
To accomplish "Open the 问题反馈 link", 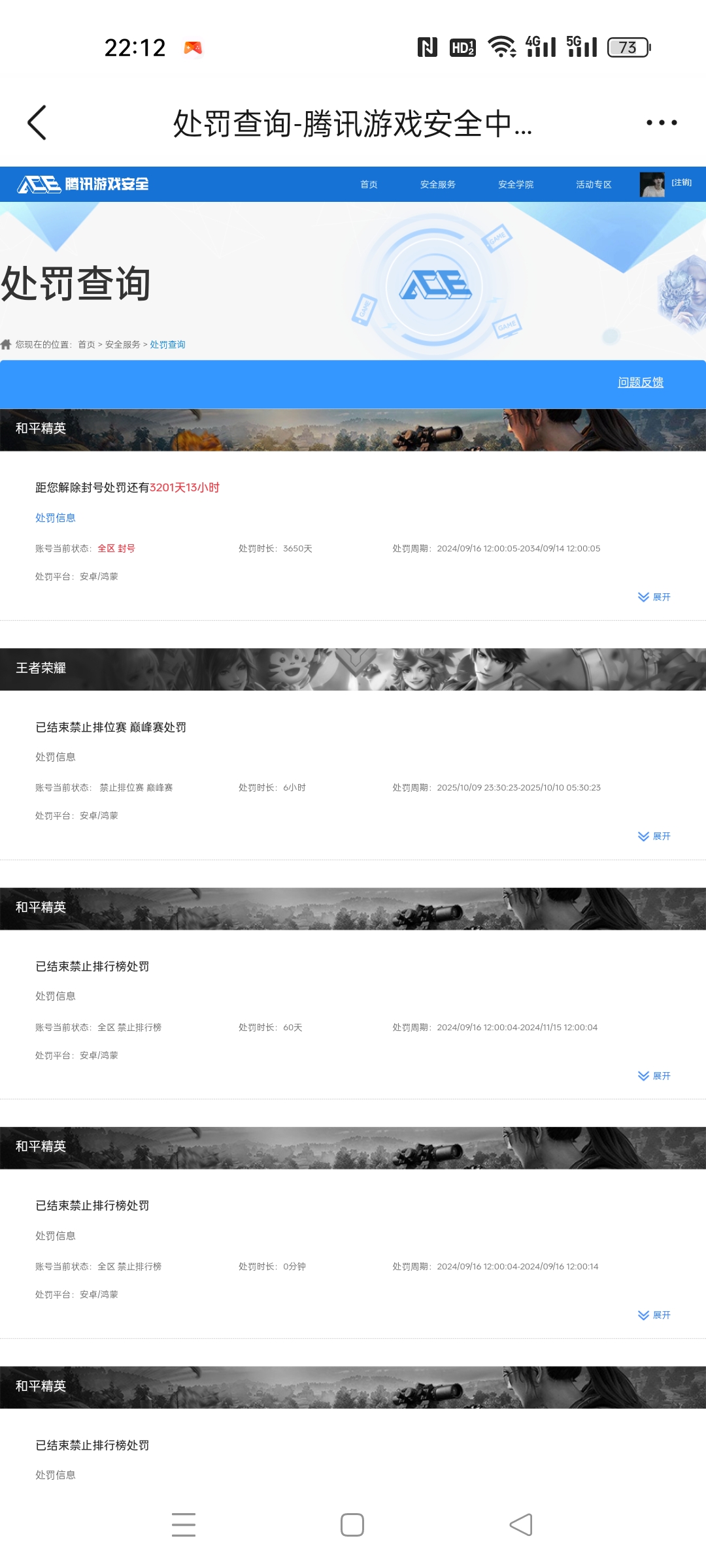I will (640, 382).
